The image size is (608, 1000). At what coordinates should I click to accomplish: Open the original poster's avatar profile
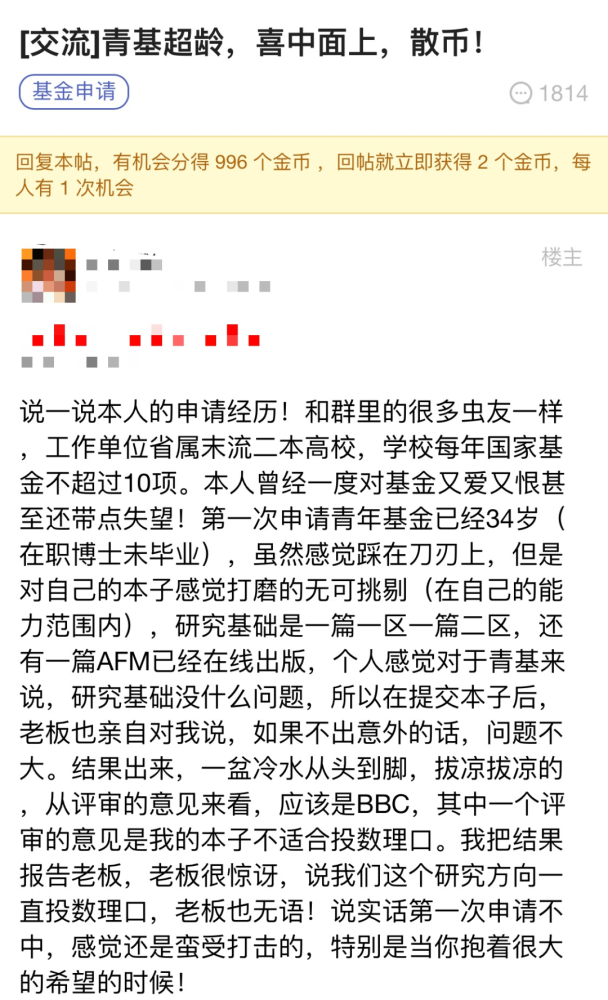click(48, 275)
